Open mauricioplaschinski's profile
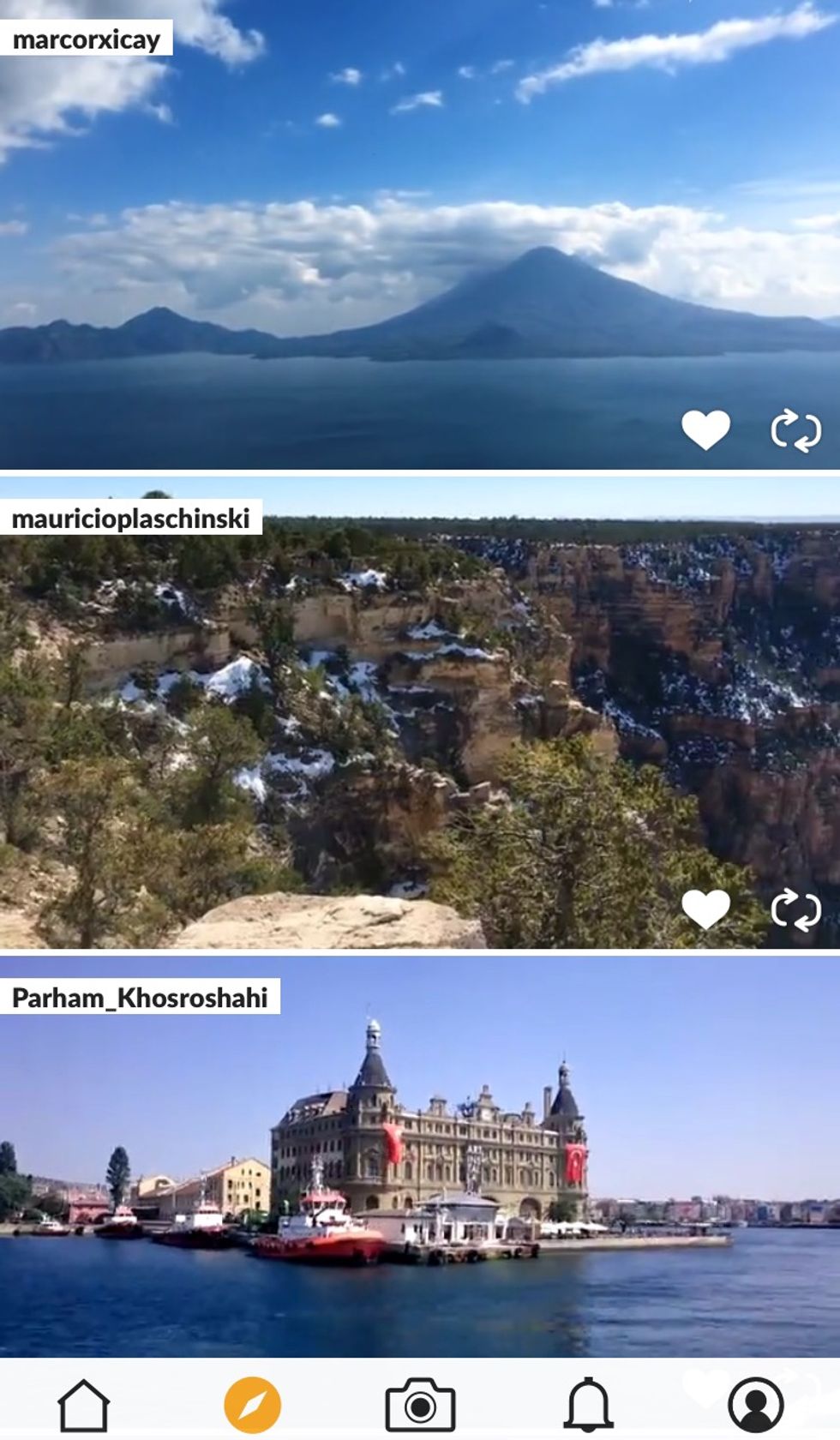The image size is (840, 1440). pos(130,519)
